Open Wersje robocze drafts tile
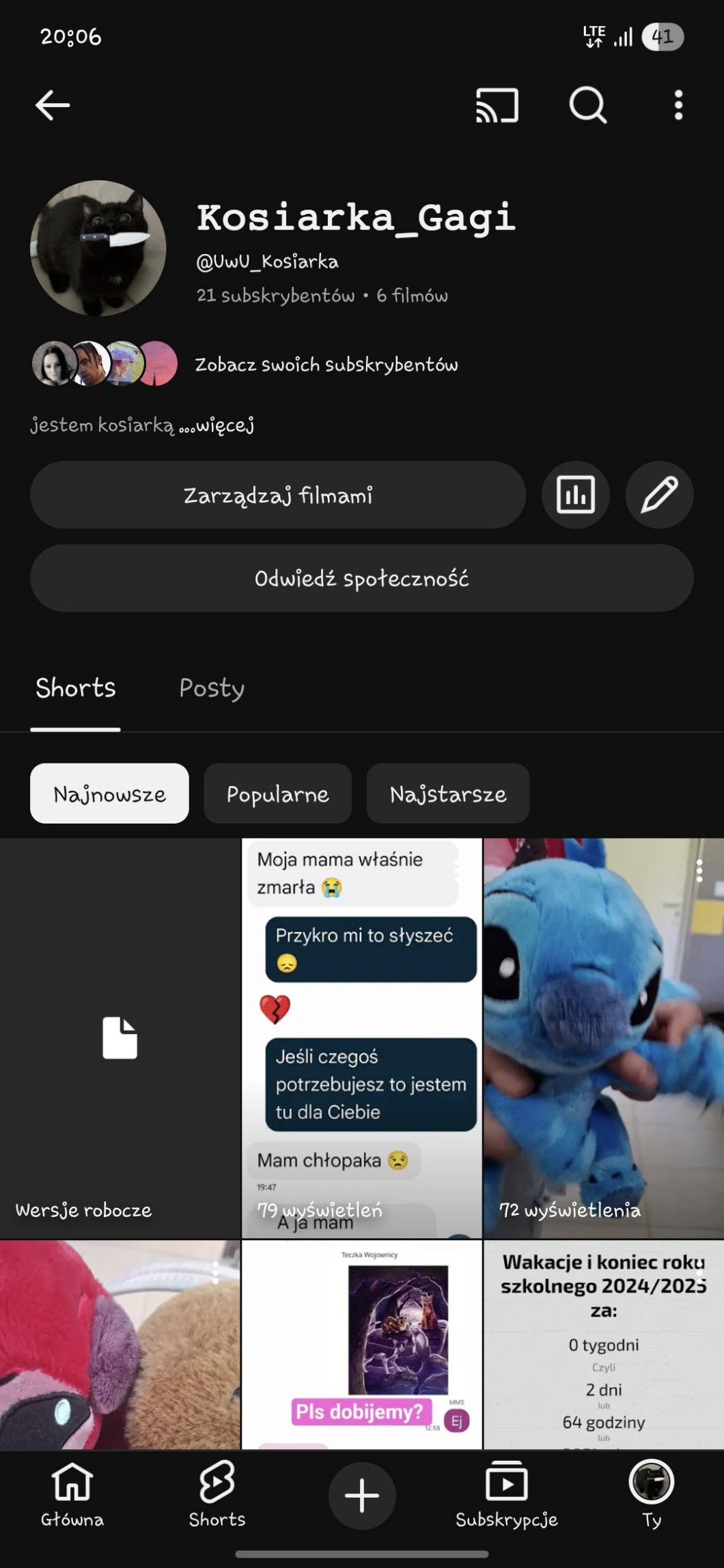 [x=120, y=1038]
